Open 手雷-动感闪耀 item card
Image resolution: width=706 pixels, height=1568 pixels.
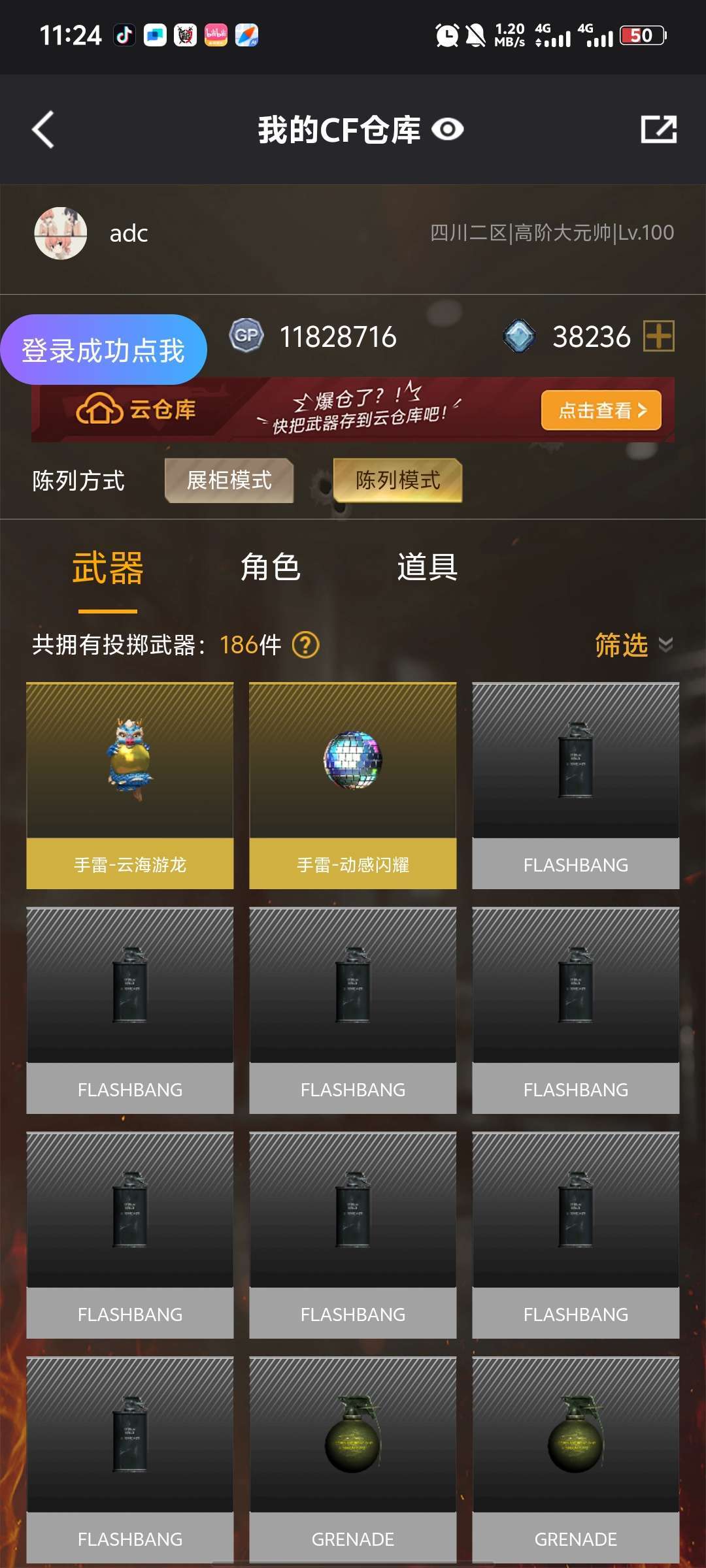point(353,786)
